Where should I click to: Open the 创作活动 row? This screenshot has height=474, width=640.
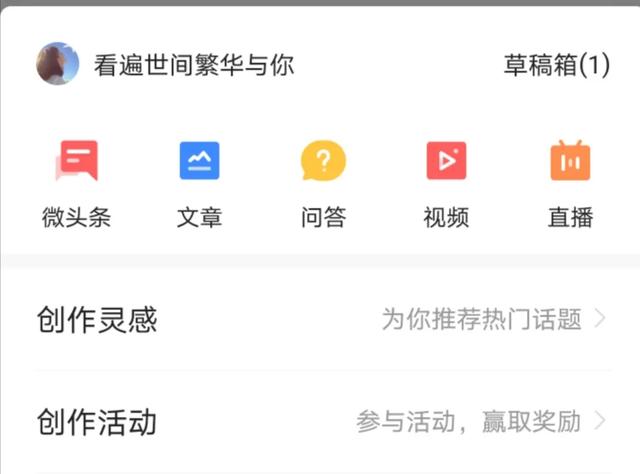pyautogui.click(x=320, y=421)
